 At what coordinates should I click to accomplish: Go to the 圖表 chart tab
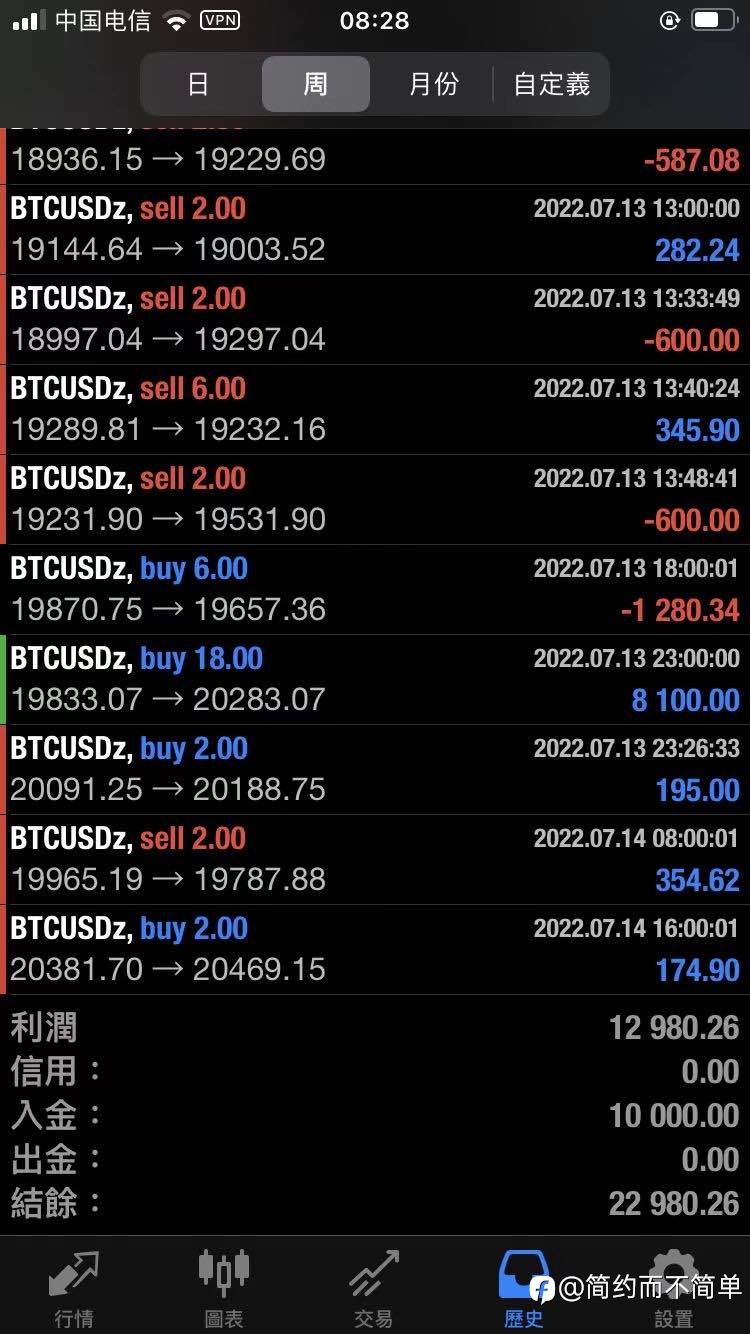pos(224,1288)
